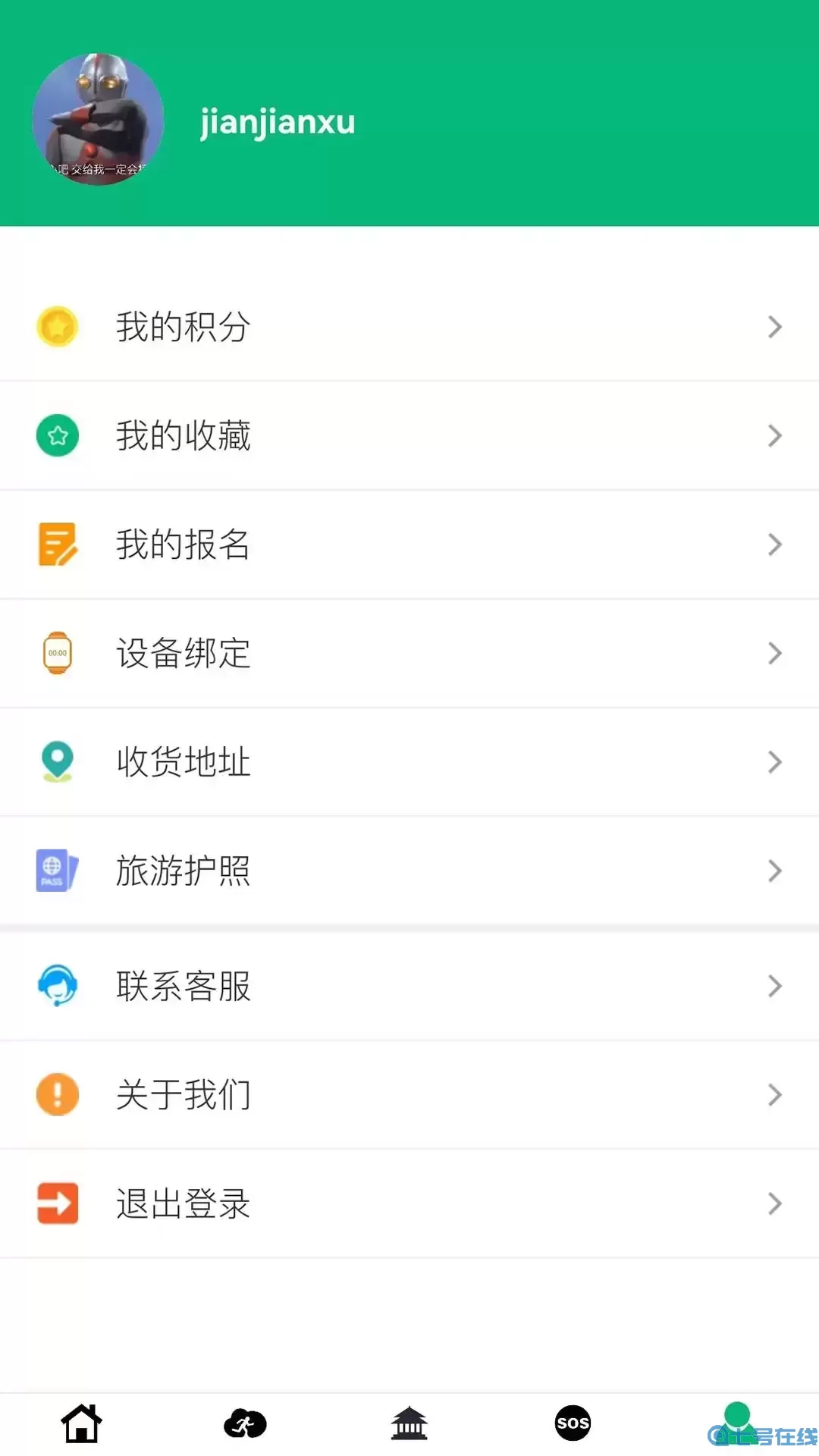This screenshot has width=819, height=1456.
Task: Select the location pin icon beside 收货地址
Action: [57, 761]
